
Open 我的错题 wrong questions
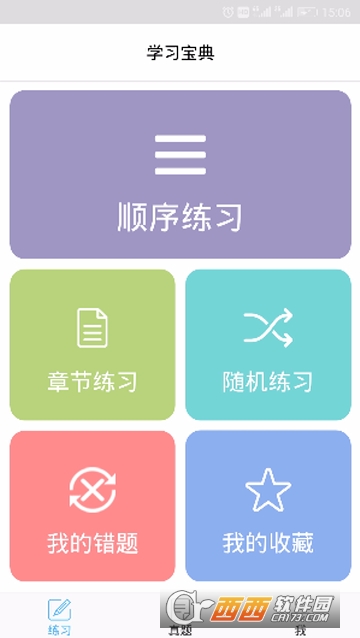pyautogui.click(x=93, y=506)
